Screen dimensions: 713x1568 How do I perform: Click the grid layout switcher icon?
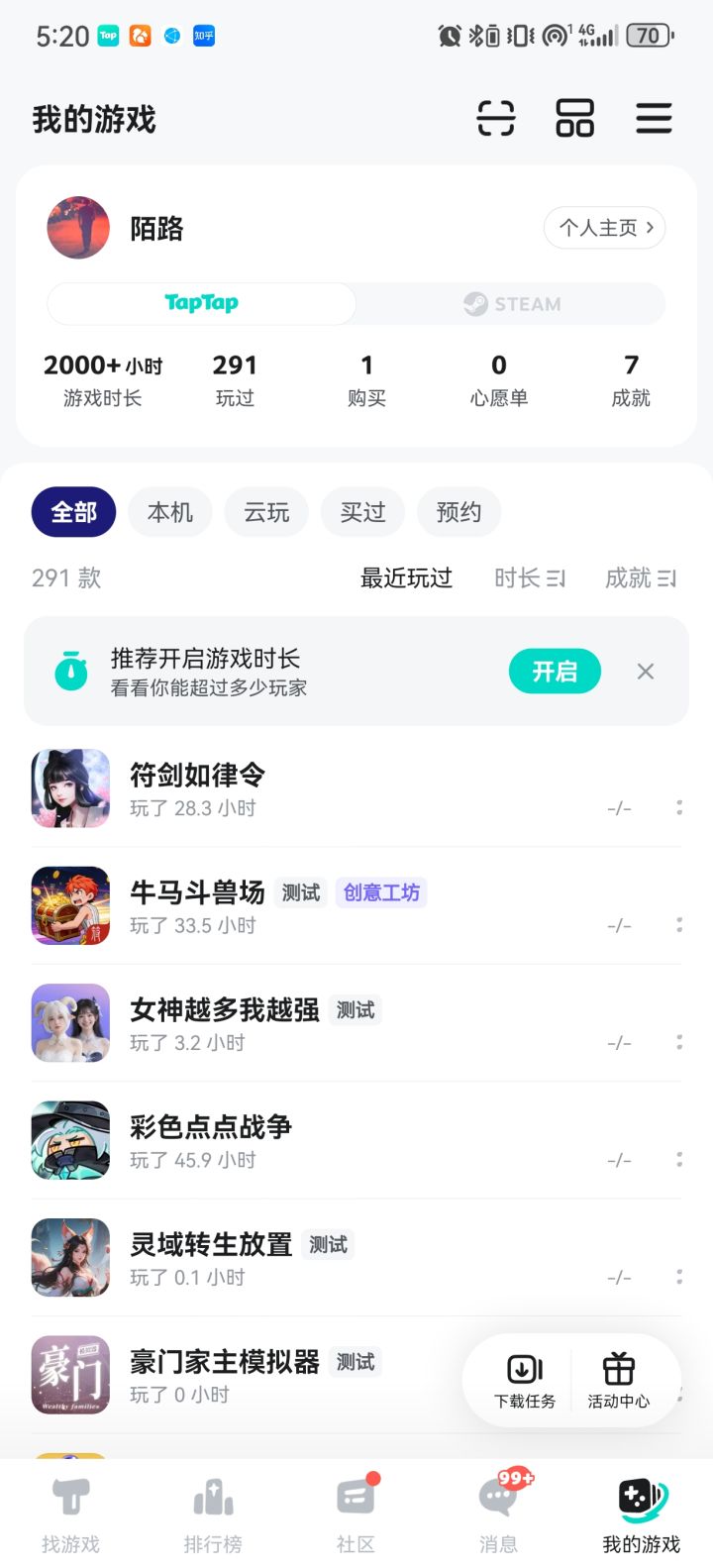pos(574,118)
